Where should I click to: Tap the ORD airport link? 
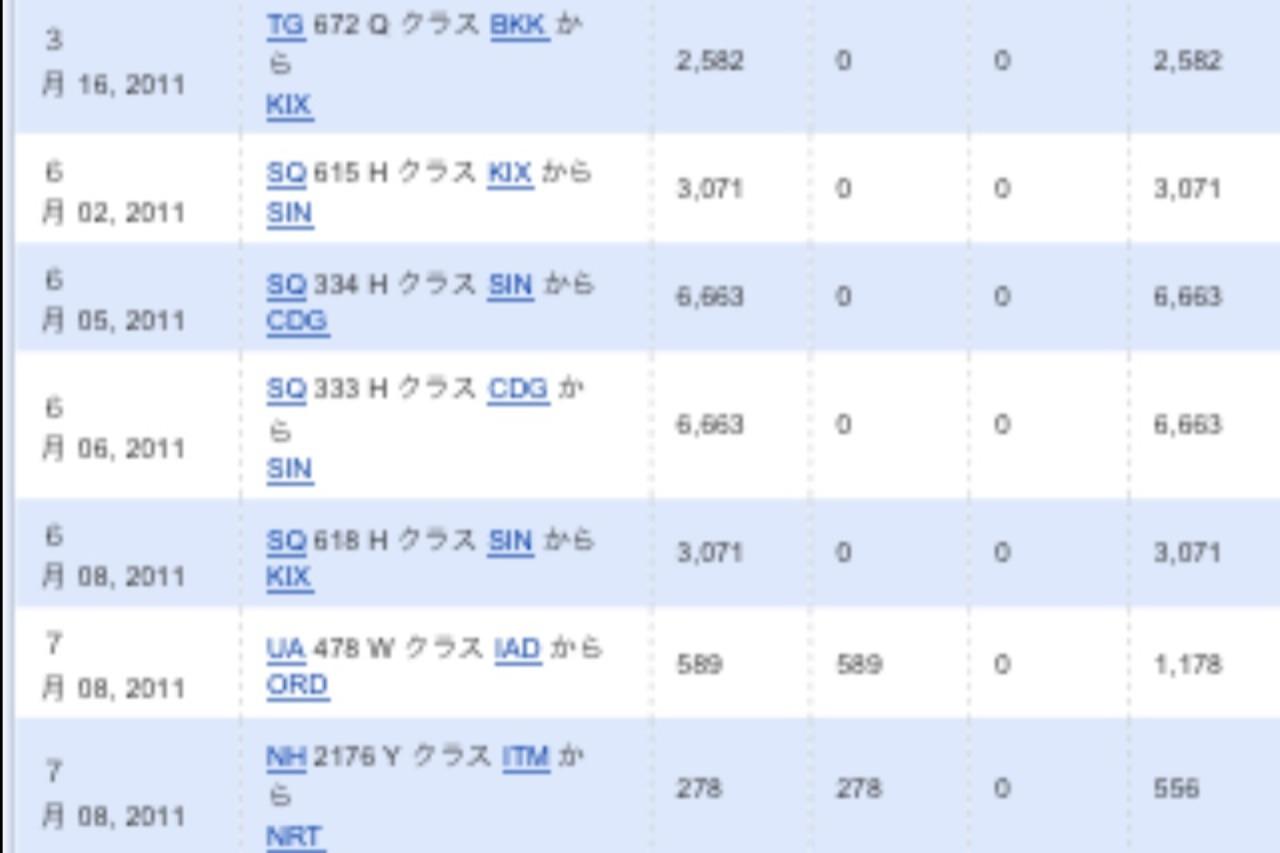tap(297, 686)
